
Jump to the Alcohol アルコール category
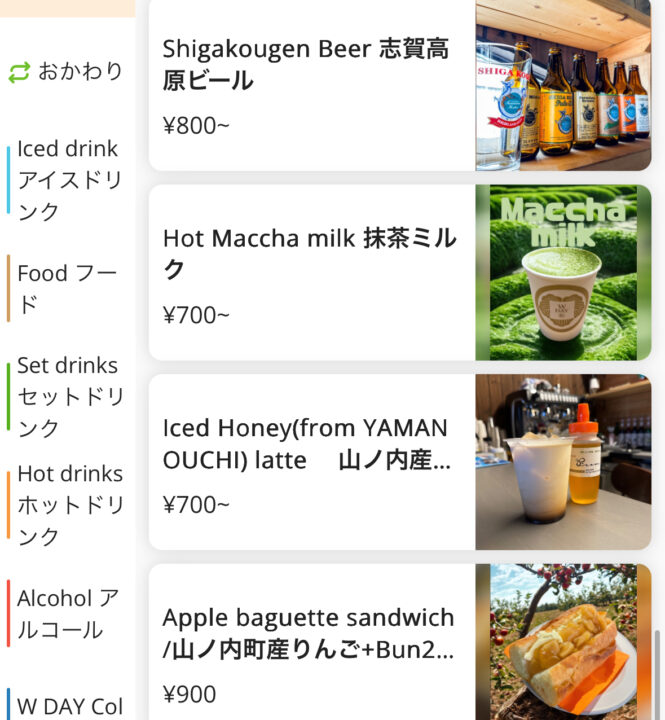click(x=69, y=613)
